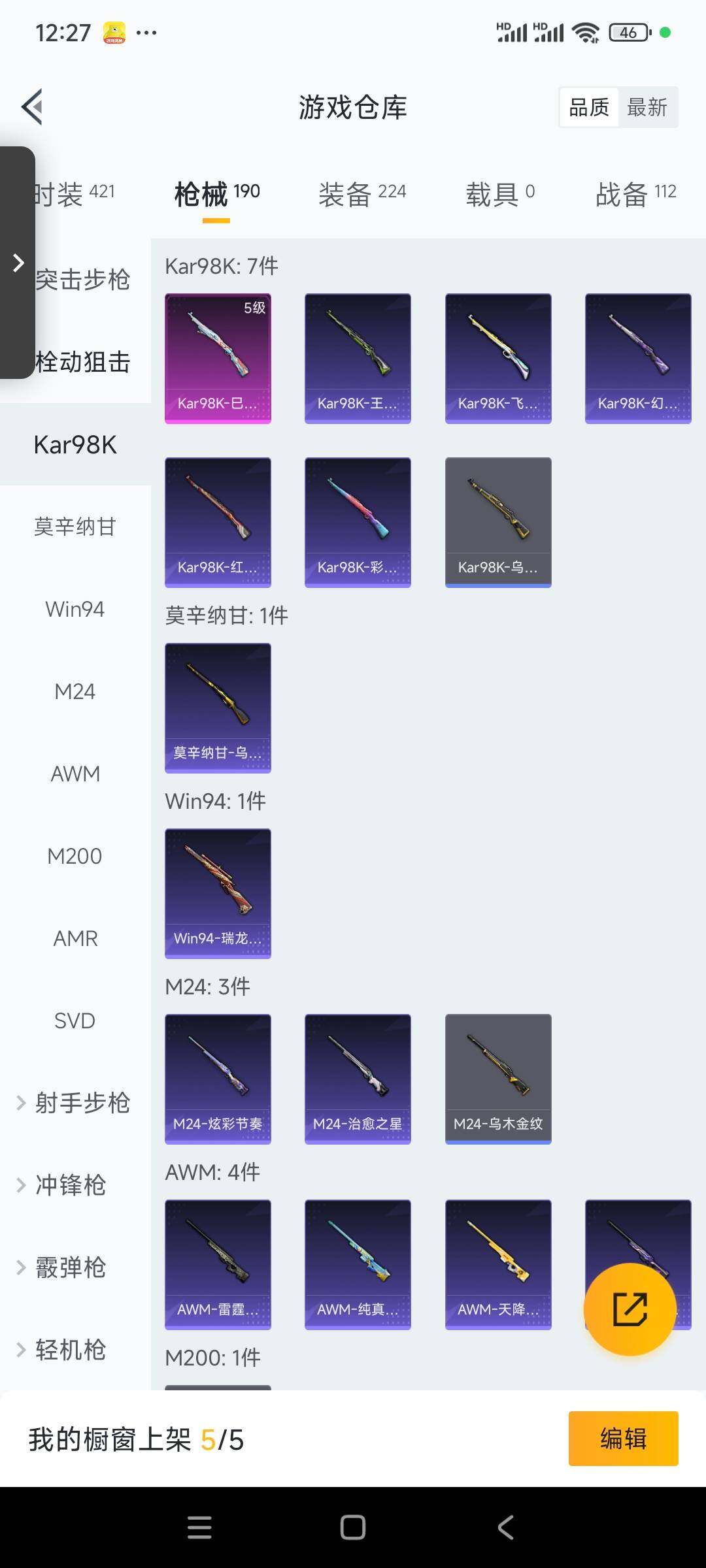Image resolution: width=706 pixels, height=1568 pixels.
Task: Open sharing via the orange export icon
Action: 630,1309
